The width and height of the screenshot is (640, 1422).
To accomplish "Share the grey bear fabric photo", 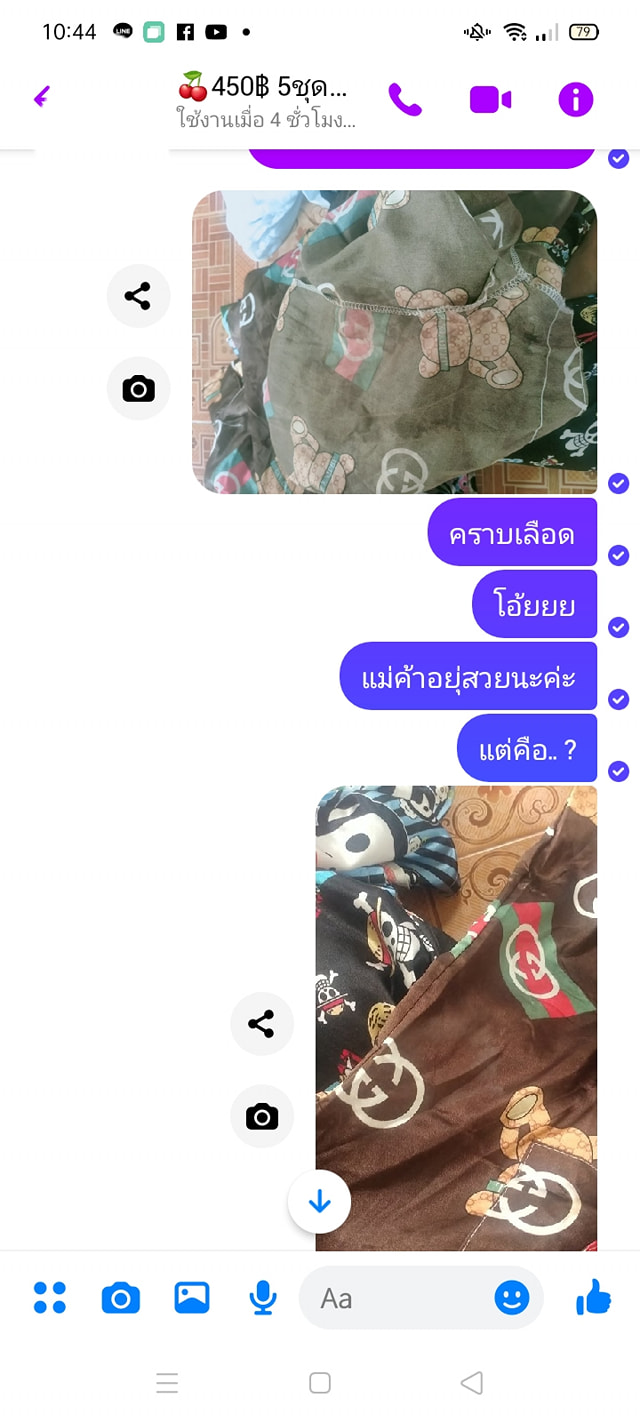I will pos(138,296).
